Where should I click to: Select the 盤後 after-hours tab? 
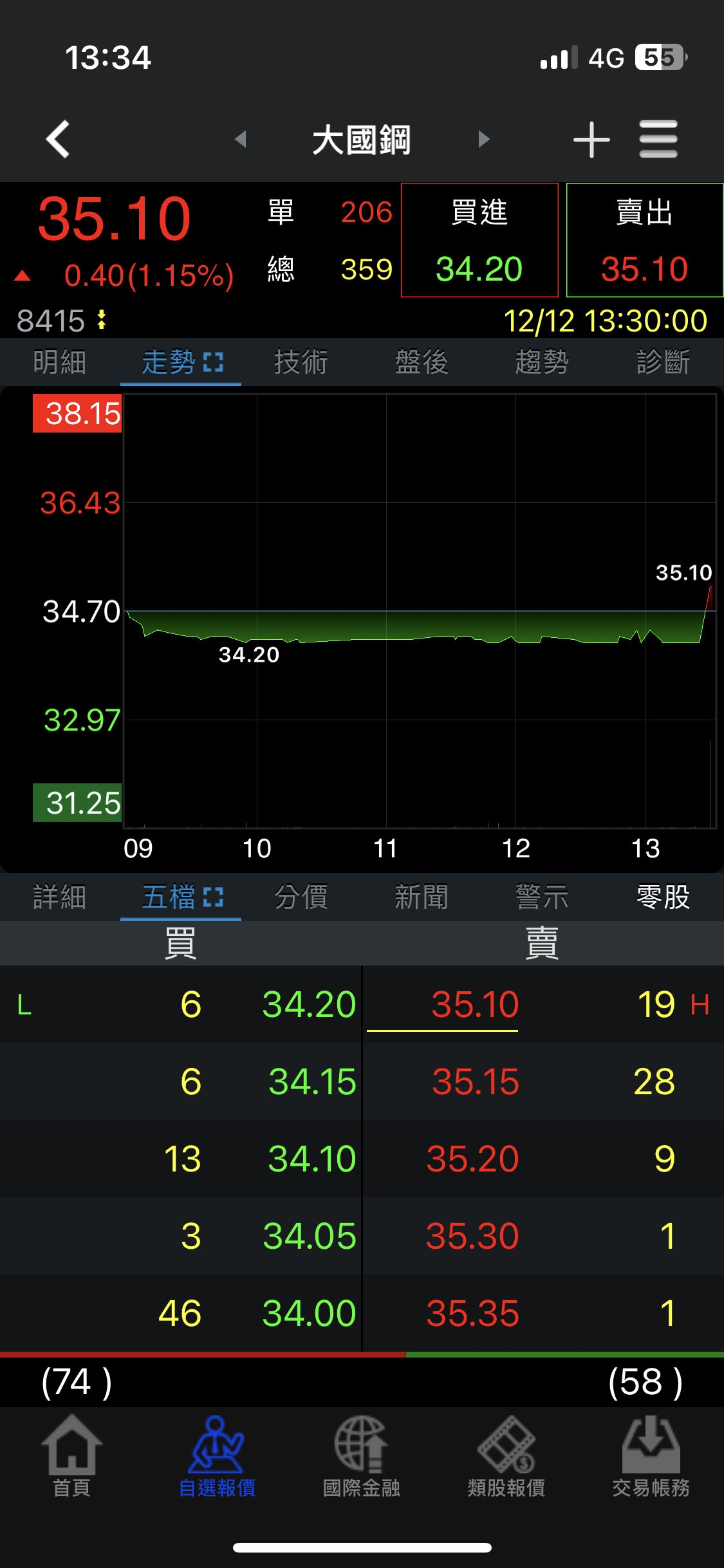422,362
